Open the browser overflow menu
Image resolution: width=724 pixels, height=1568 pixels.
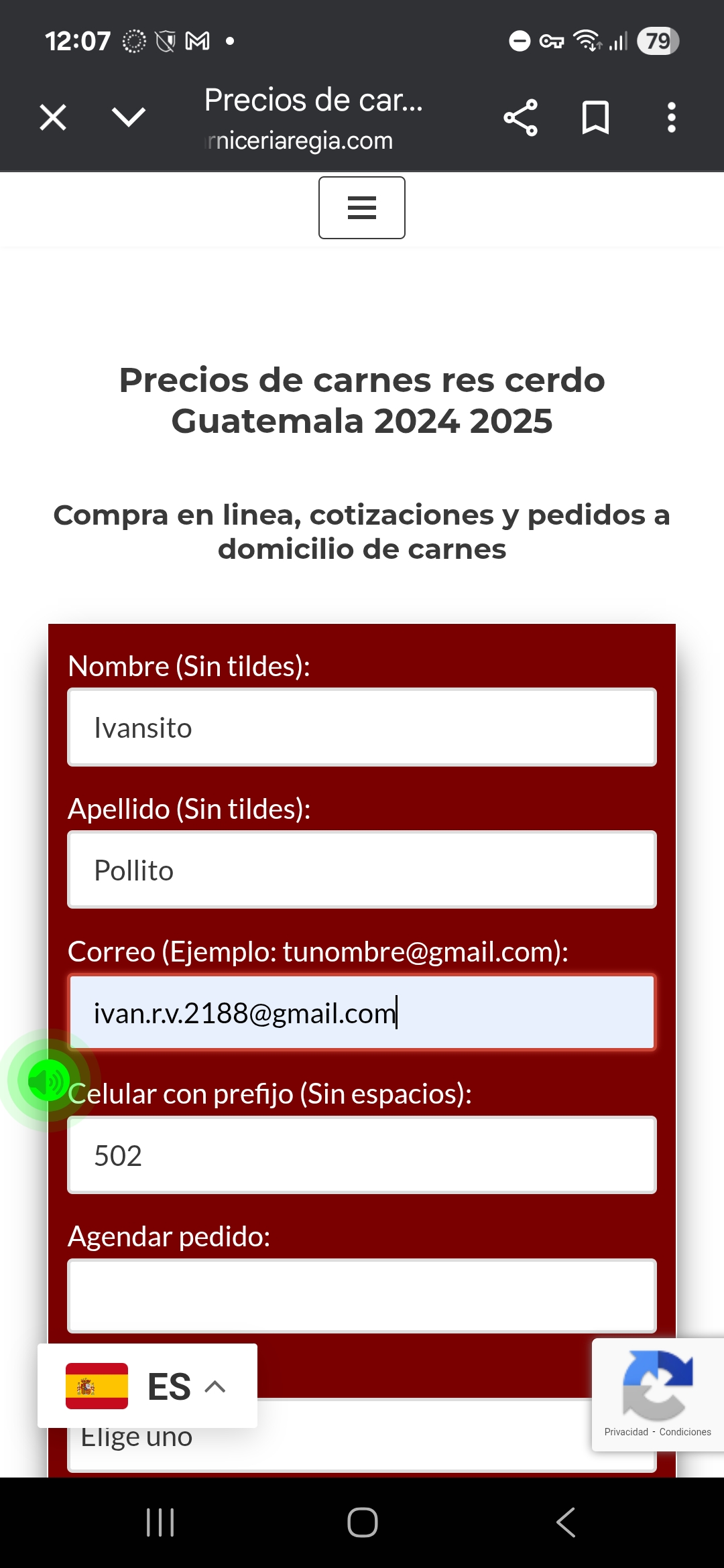tap(671, 118)
